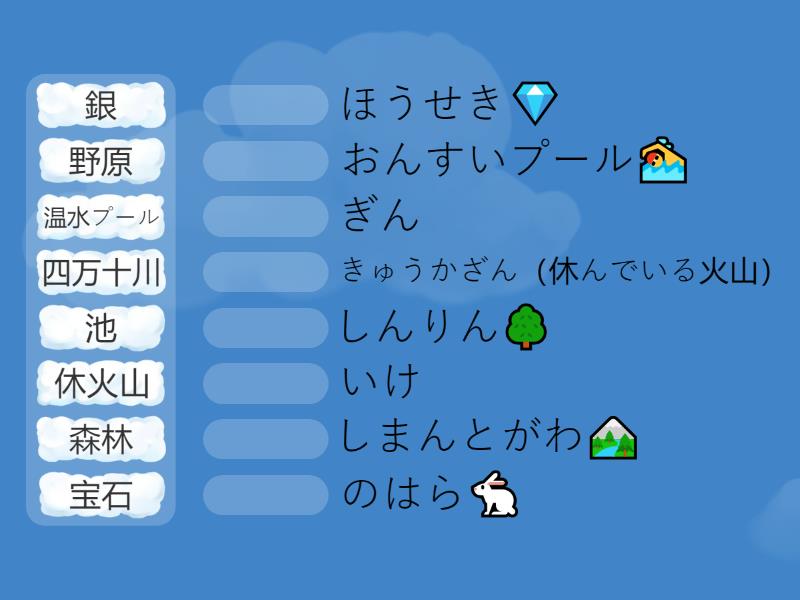Tap the empty slot beside ほうせき
800x600 pixels.
pos(266,105)
